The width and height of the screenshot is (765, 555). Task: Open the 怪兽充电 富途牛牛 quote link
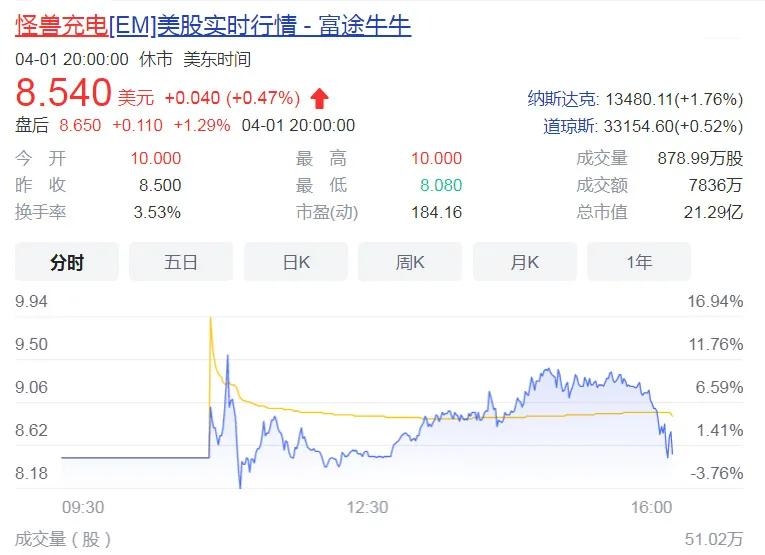click(x=213, y=25)
